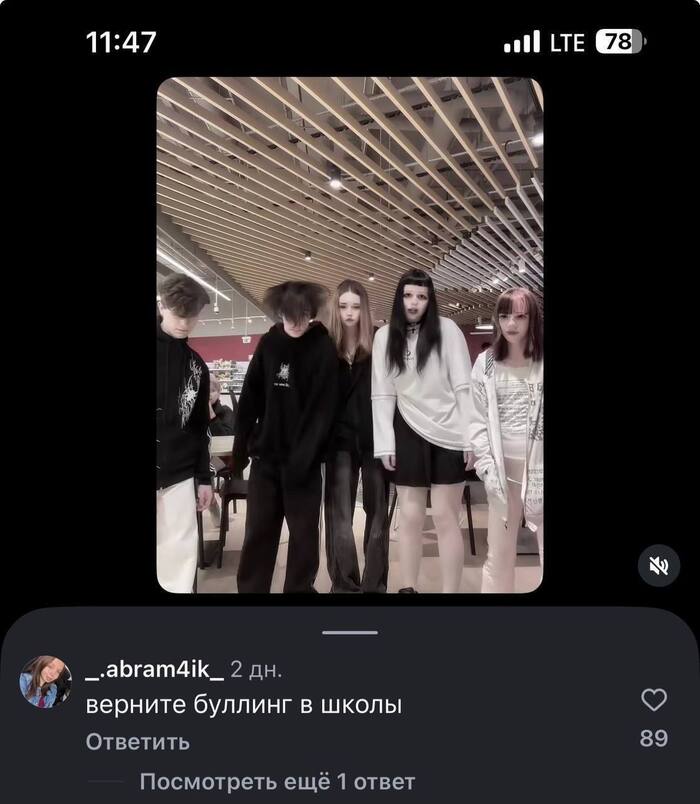Open the _.abram4ik_ username profile link
The width and height of the screenshot is (700, 804).
pyautogui.click(x=154, y=670)
